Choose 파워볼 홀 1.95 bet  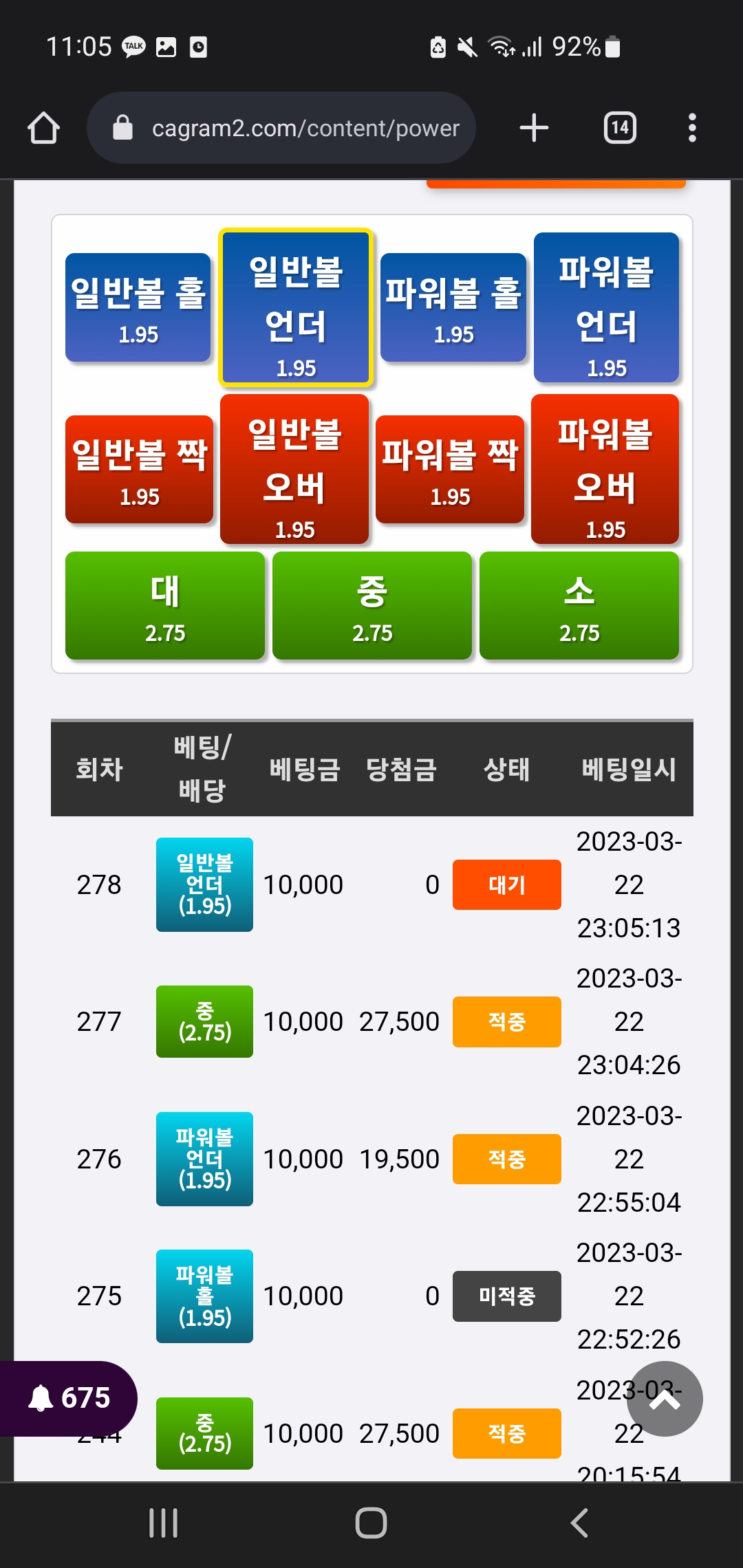(453, 307)
